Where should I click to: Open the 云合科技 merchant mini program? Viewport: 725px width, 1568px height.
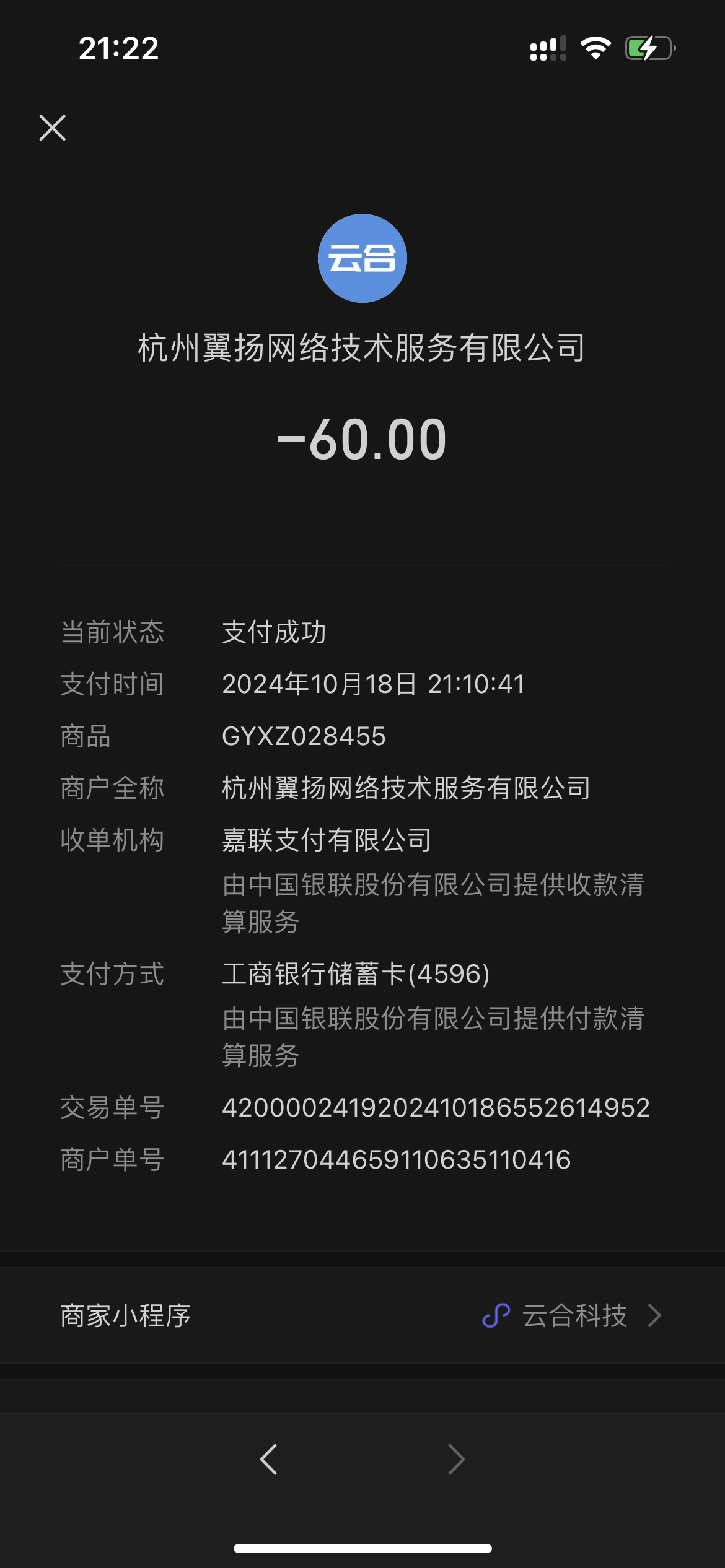573,1315
